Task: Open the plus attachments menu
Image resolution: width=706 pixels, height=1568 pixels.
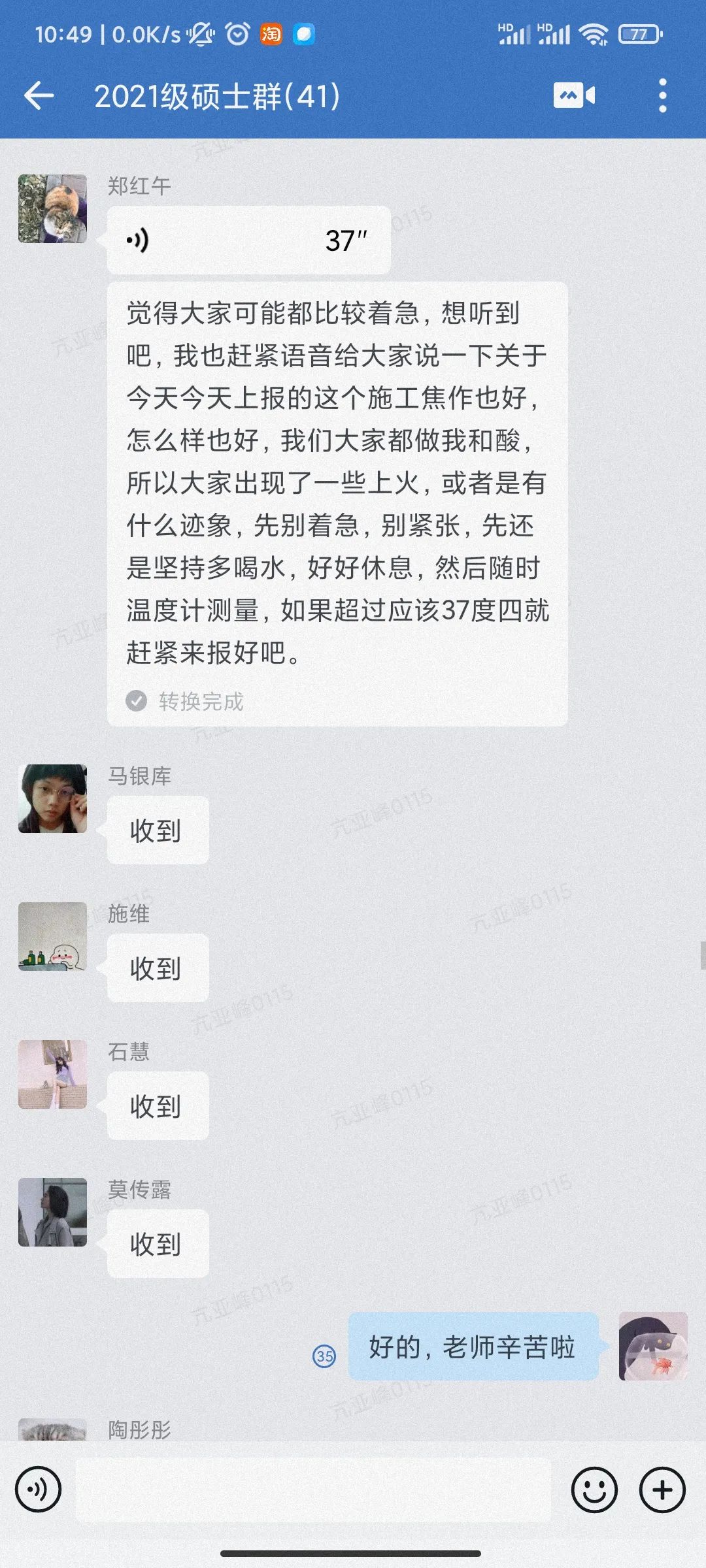Action: [x=662, y=1490]
